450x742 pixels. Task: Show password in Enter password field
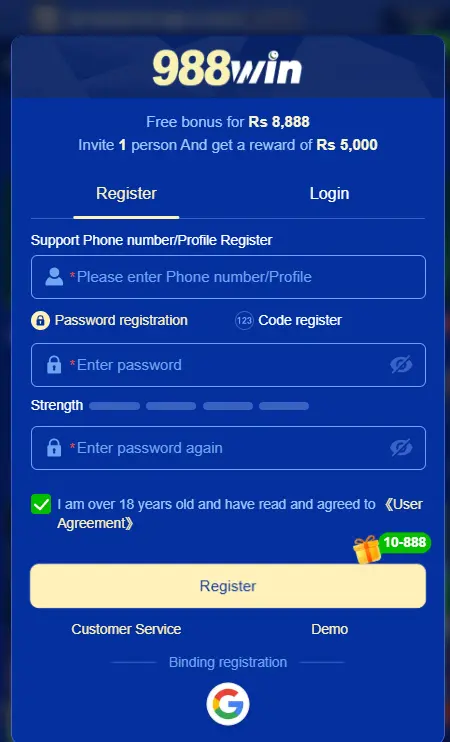click(x=401, y=364)
